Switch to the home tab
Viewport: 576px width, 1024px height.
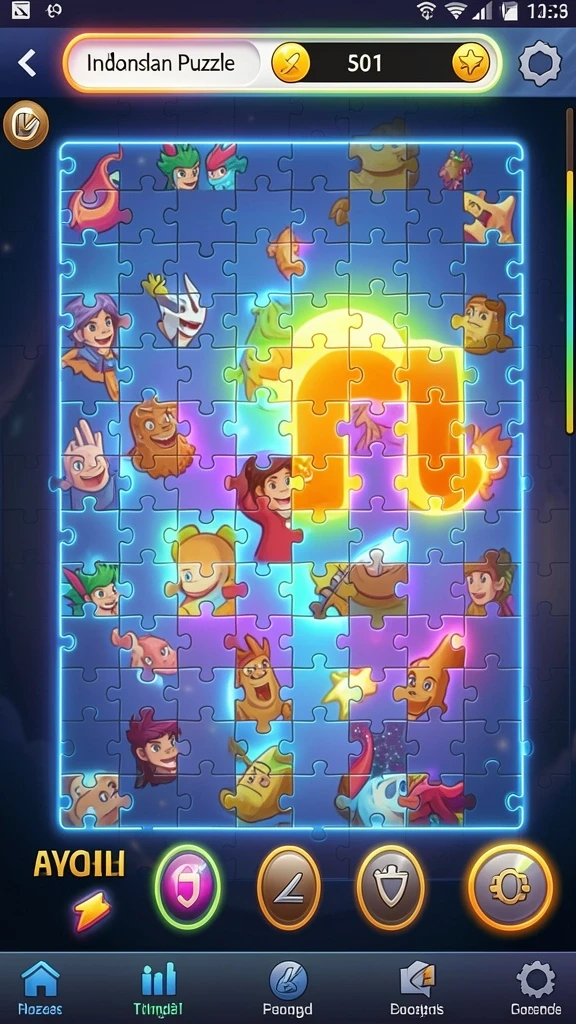point(40,987)
